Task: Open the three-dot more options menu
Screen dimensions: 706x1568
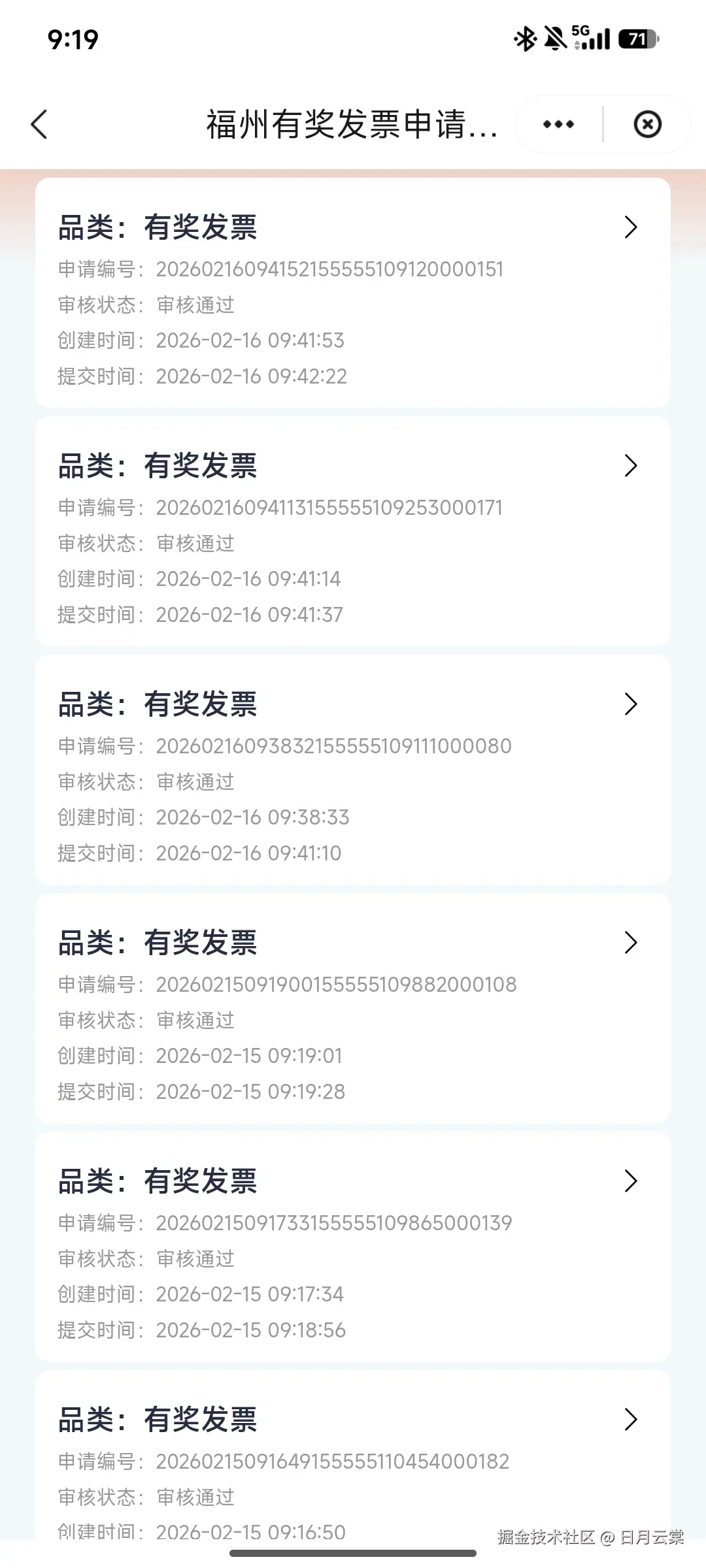Action: (558, 123)
